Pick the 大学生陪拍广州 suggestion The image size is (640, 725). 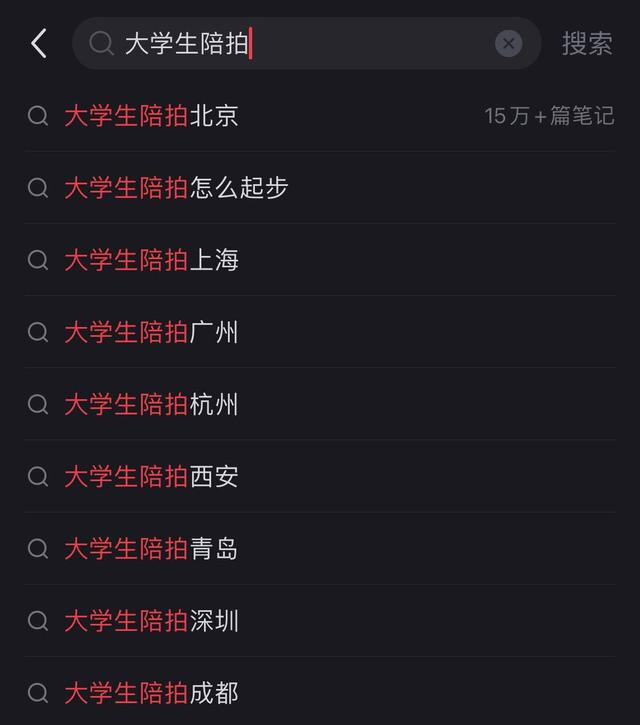(152, 332)
